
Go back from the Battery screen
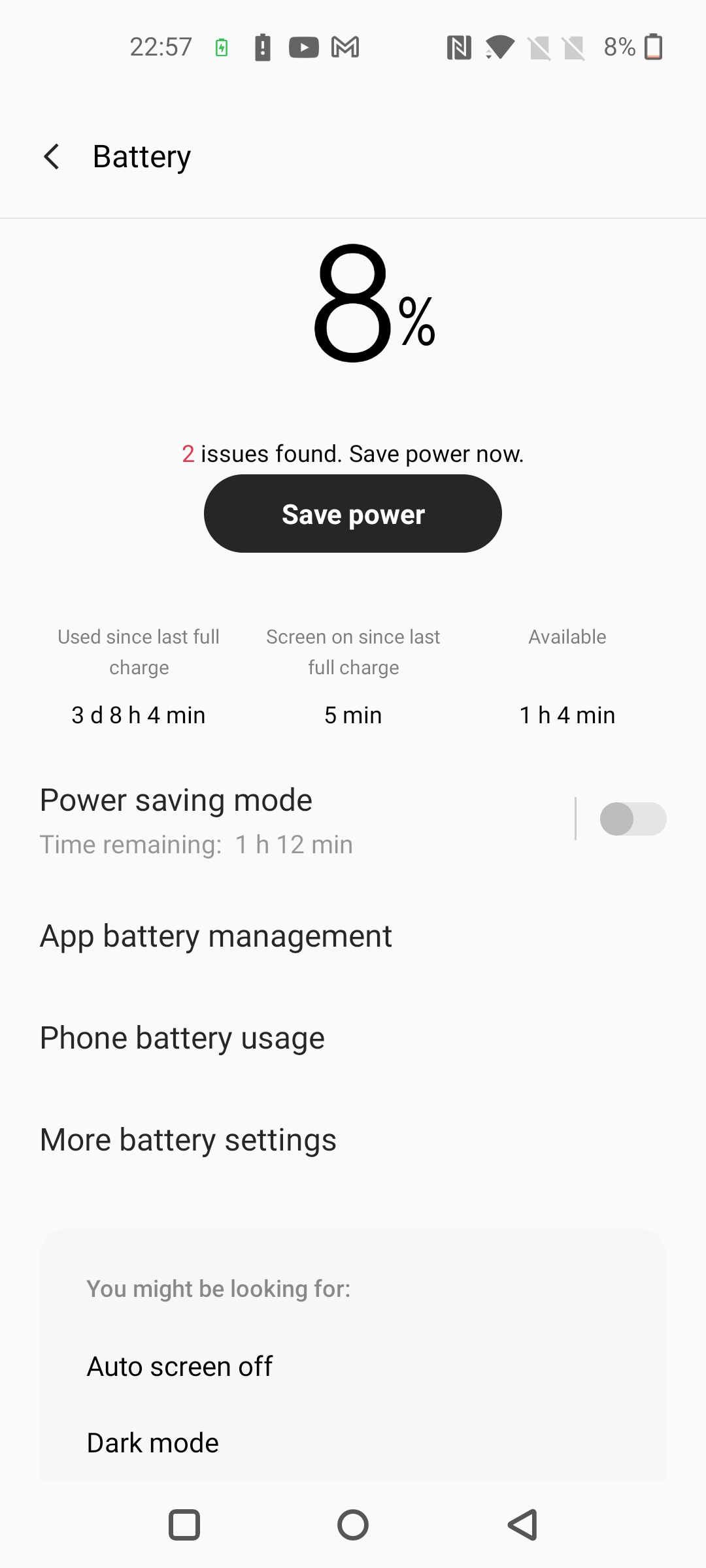[52, 157]
